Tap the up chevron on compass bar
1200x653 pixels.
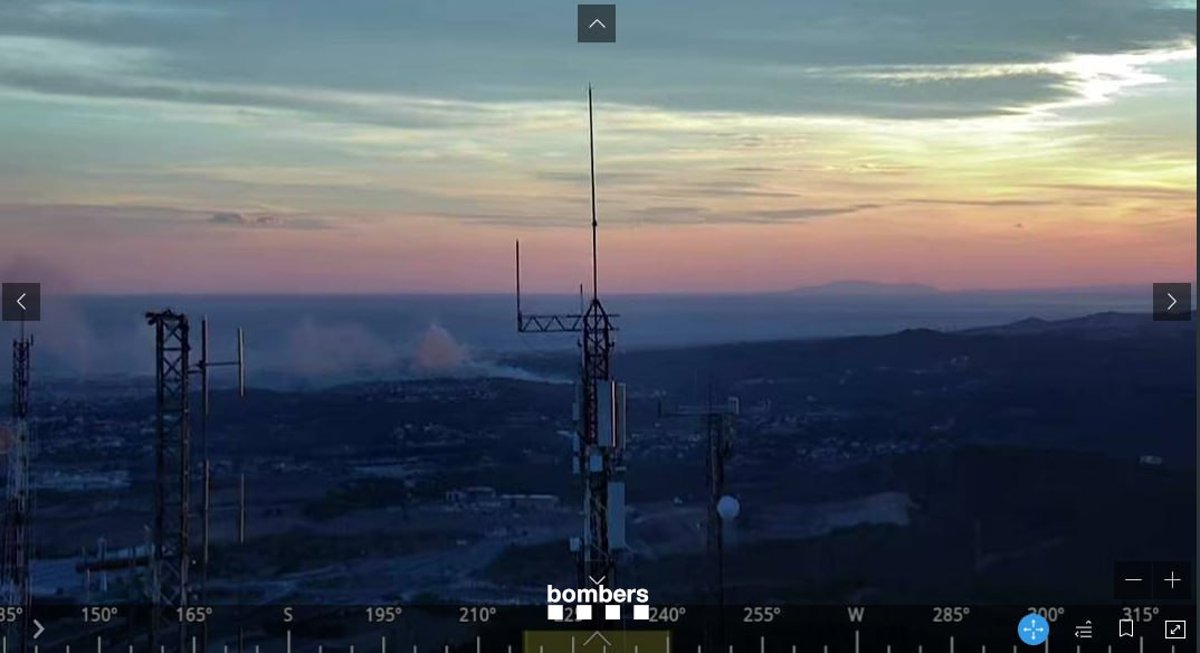[597, 639]
